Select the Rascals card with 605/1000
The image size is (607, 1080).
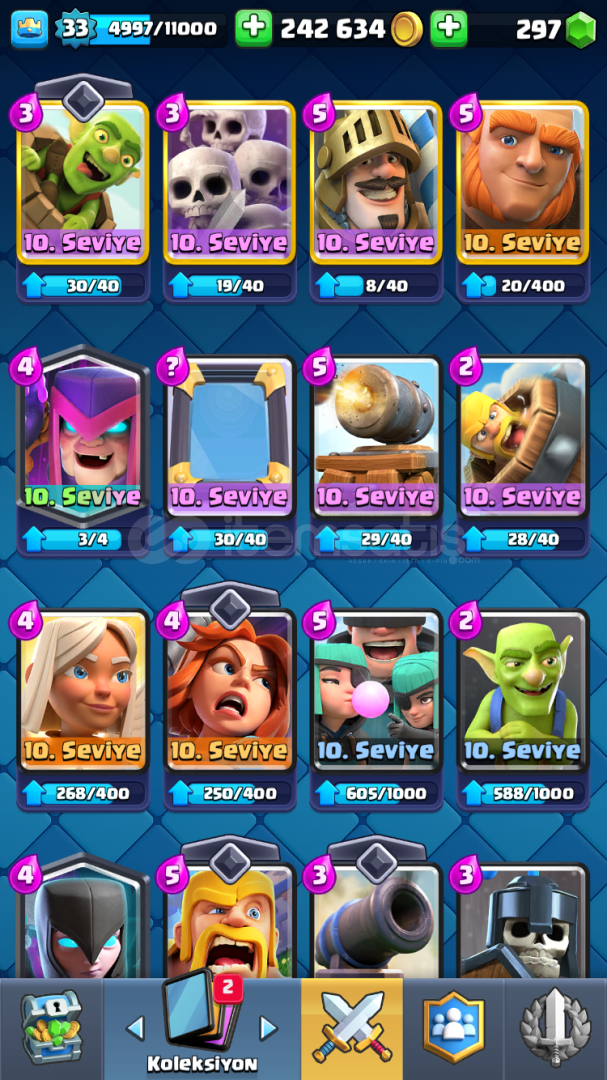pyautogui.click(x=376, y=691)
